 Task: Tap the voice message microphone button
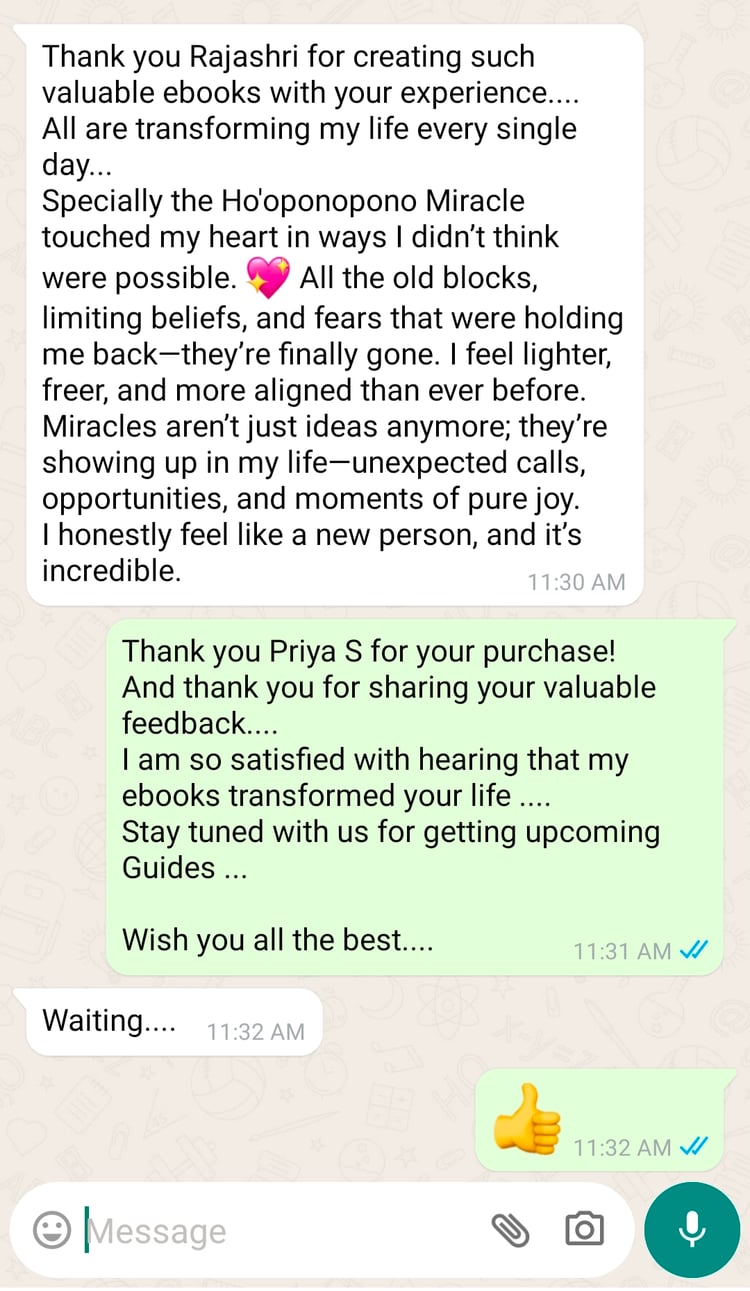point(692,1230)
